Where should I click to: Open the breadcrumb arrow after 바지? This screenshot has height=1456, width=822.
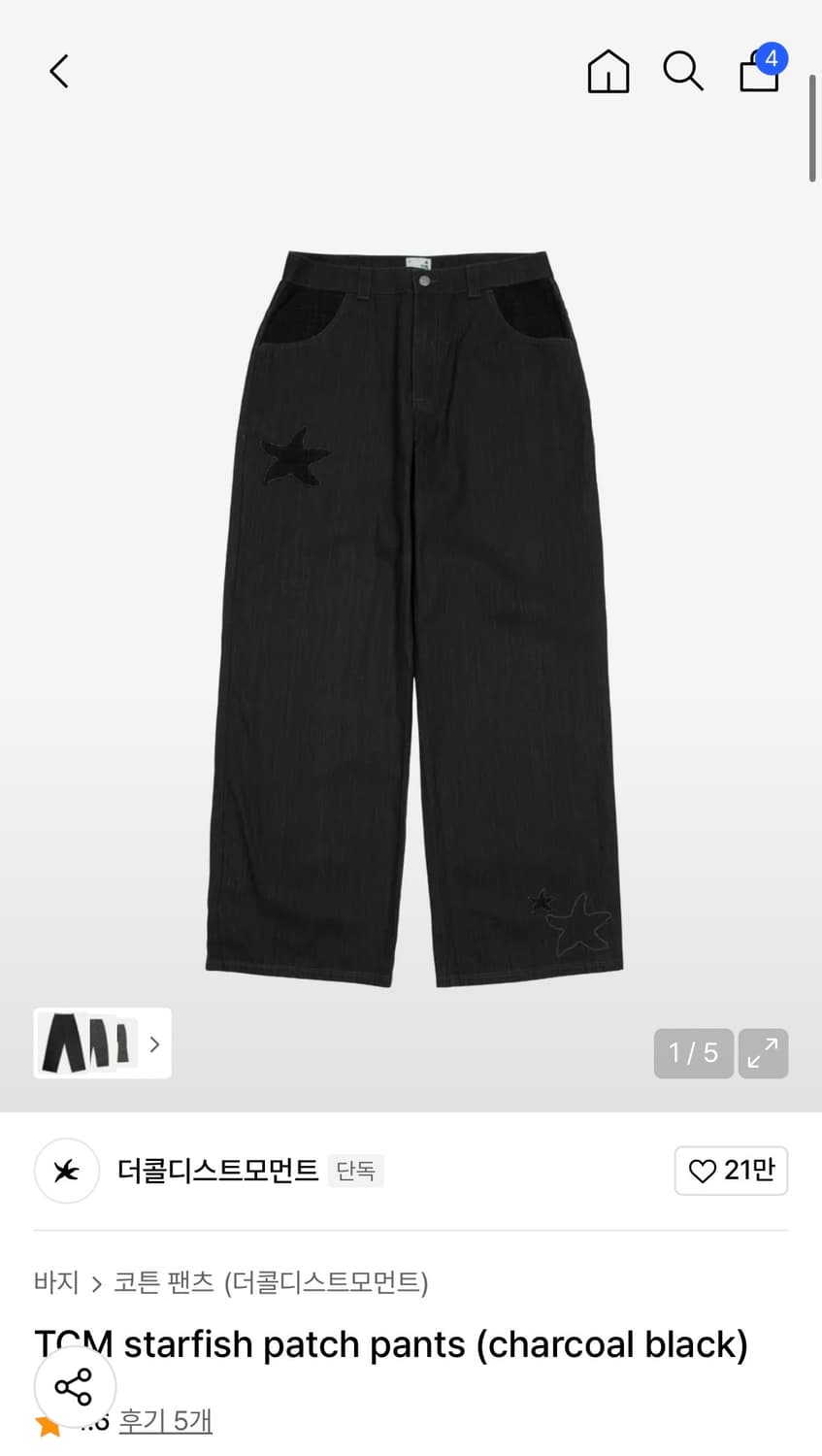point(95,1283)
